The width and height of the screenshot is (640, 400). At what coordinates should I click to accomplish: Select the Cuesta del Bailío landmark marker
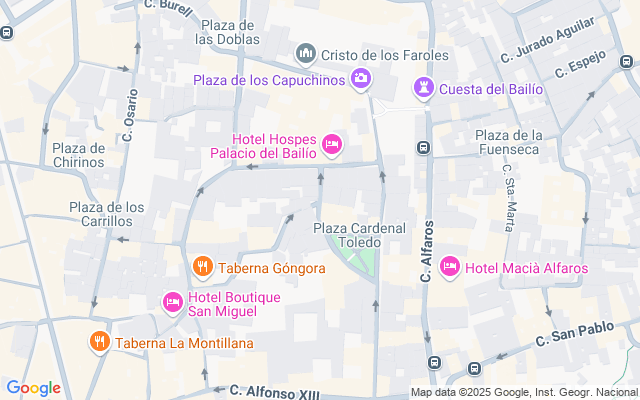pos(426,89)
